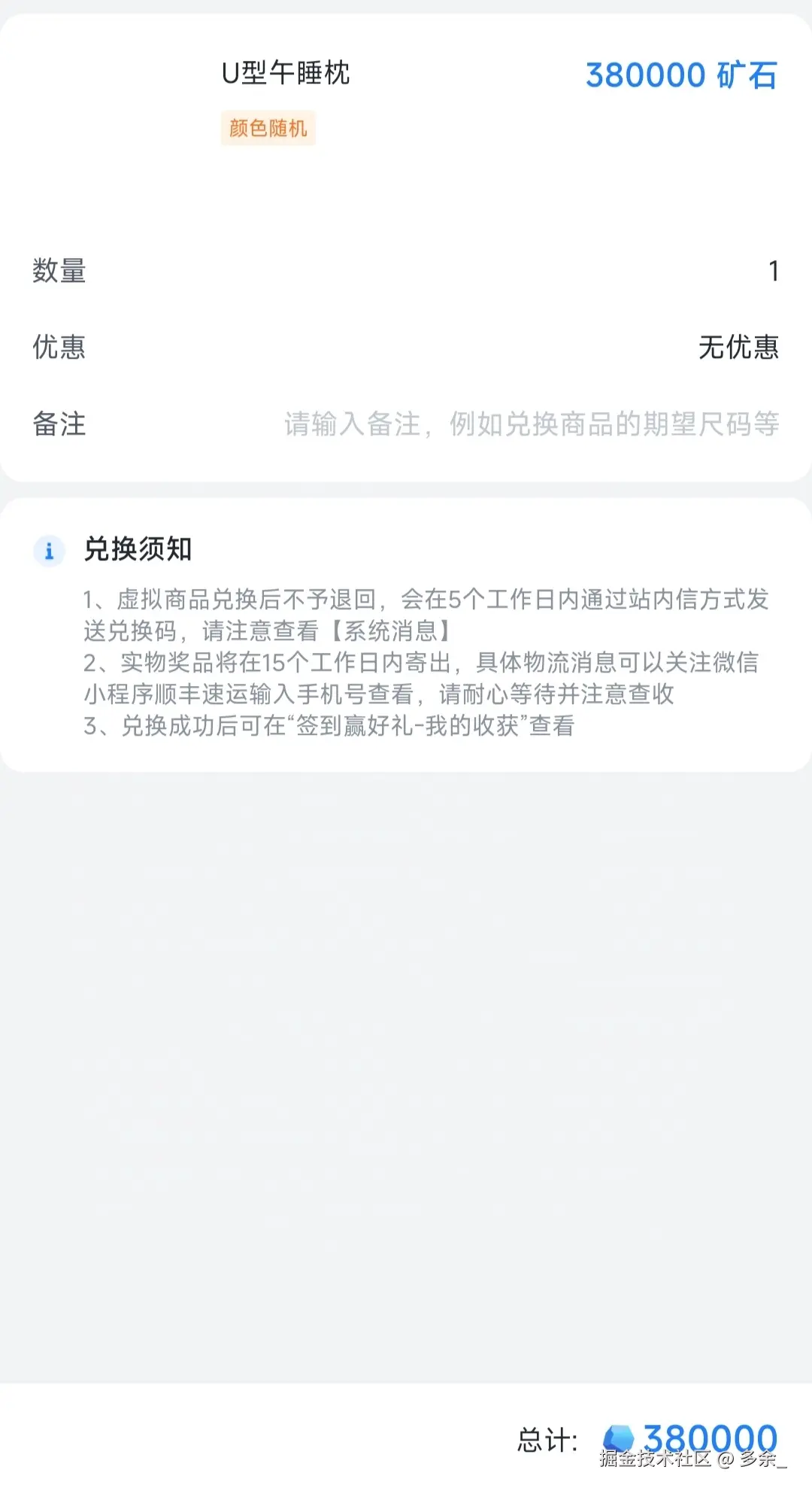Image resolution: width=812 pixels, height=1494 pixels.
Task: Click the blue info icon beside 兑换须知
Action: [x=50, y=551]
